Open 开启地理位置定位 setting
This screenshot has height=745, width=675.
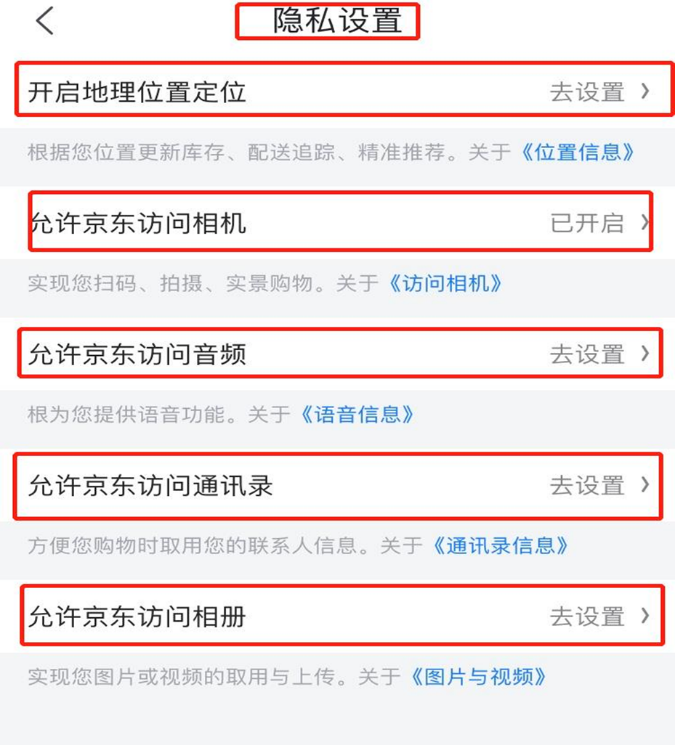pyautogui.click(x=338, y=92)
